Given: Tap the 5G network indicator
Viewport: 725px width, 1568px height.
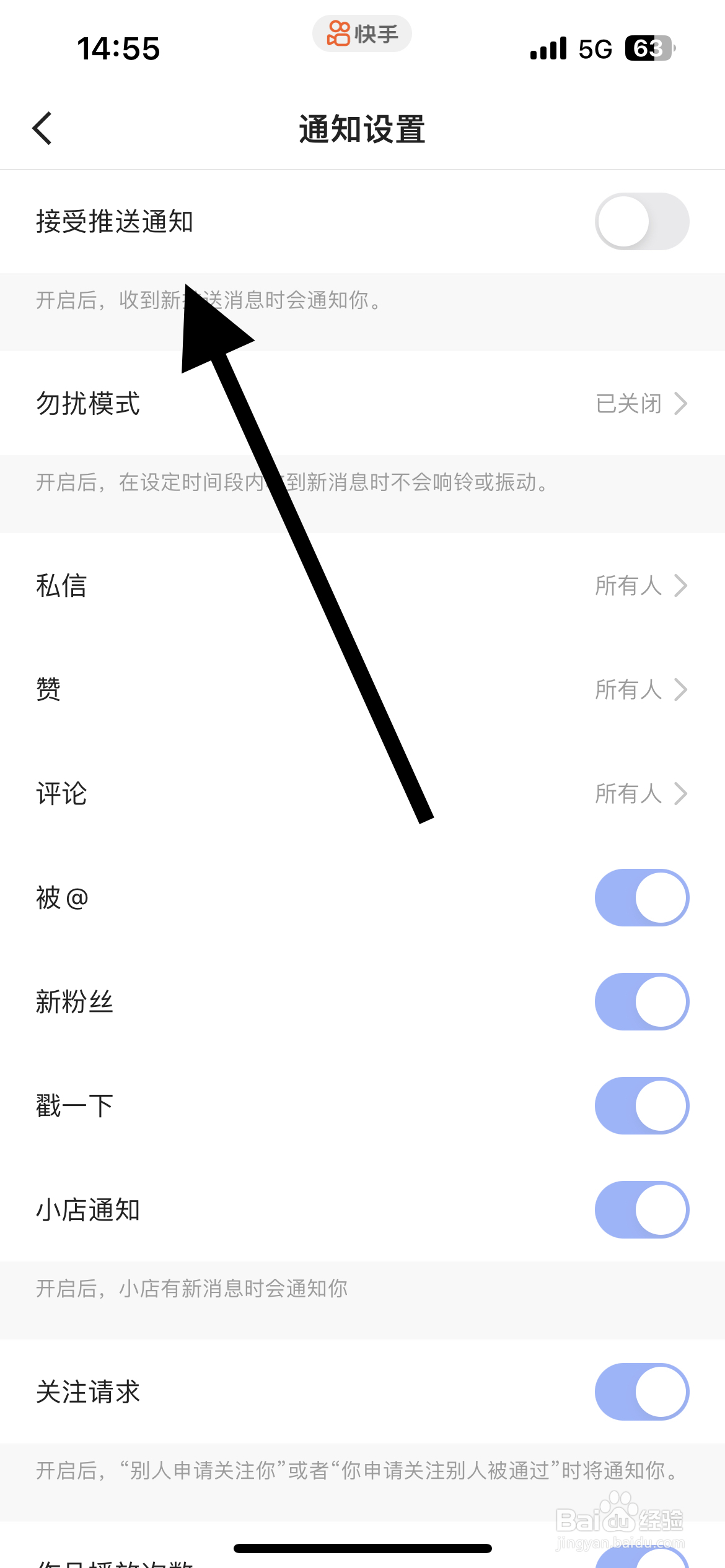Looking at the screenshot, I should click(596, 48).
